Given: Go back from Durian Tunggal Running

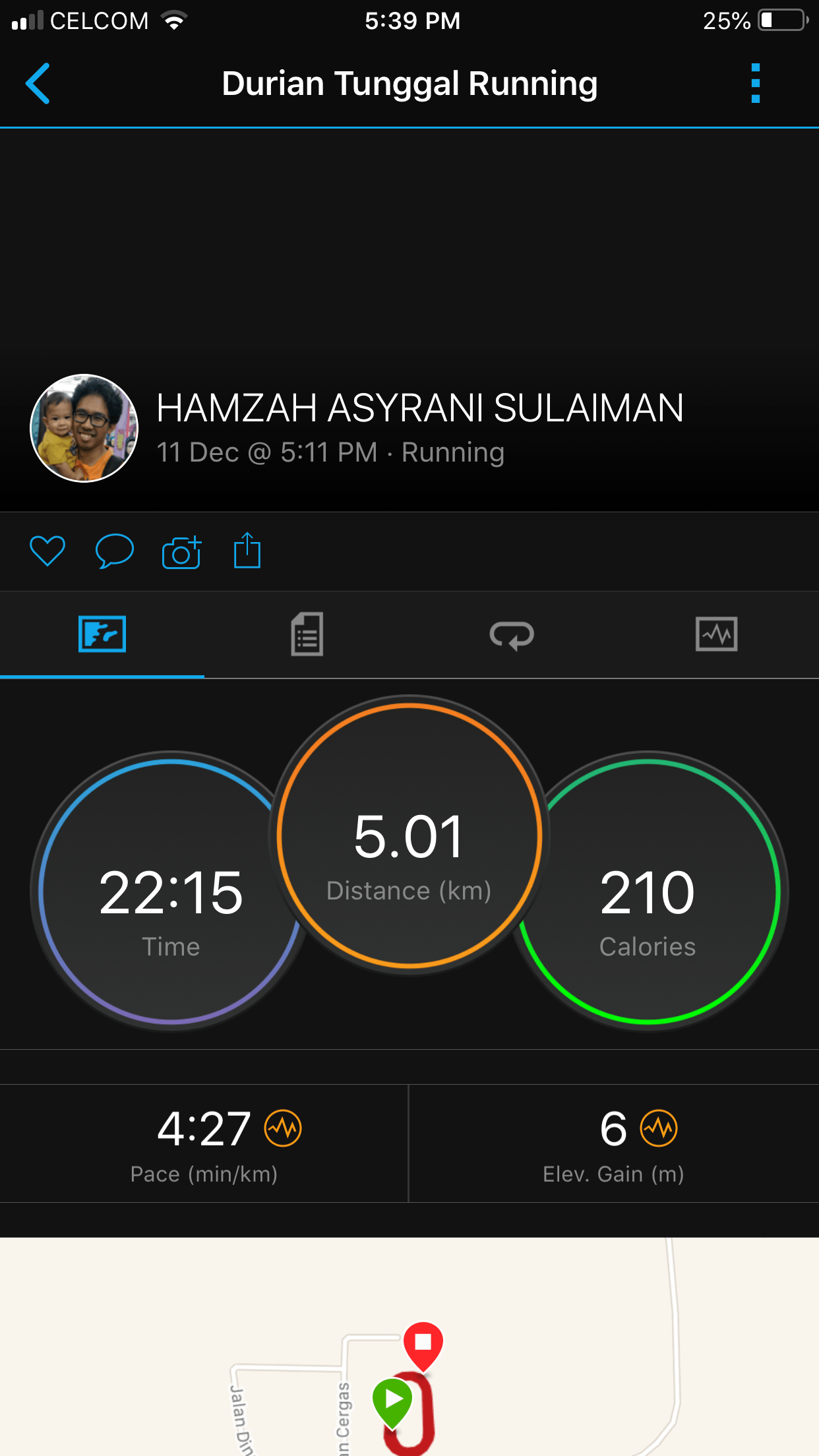Looking at the screenshot, I should [x=38, y=84].
